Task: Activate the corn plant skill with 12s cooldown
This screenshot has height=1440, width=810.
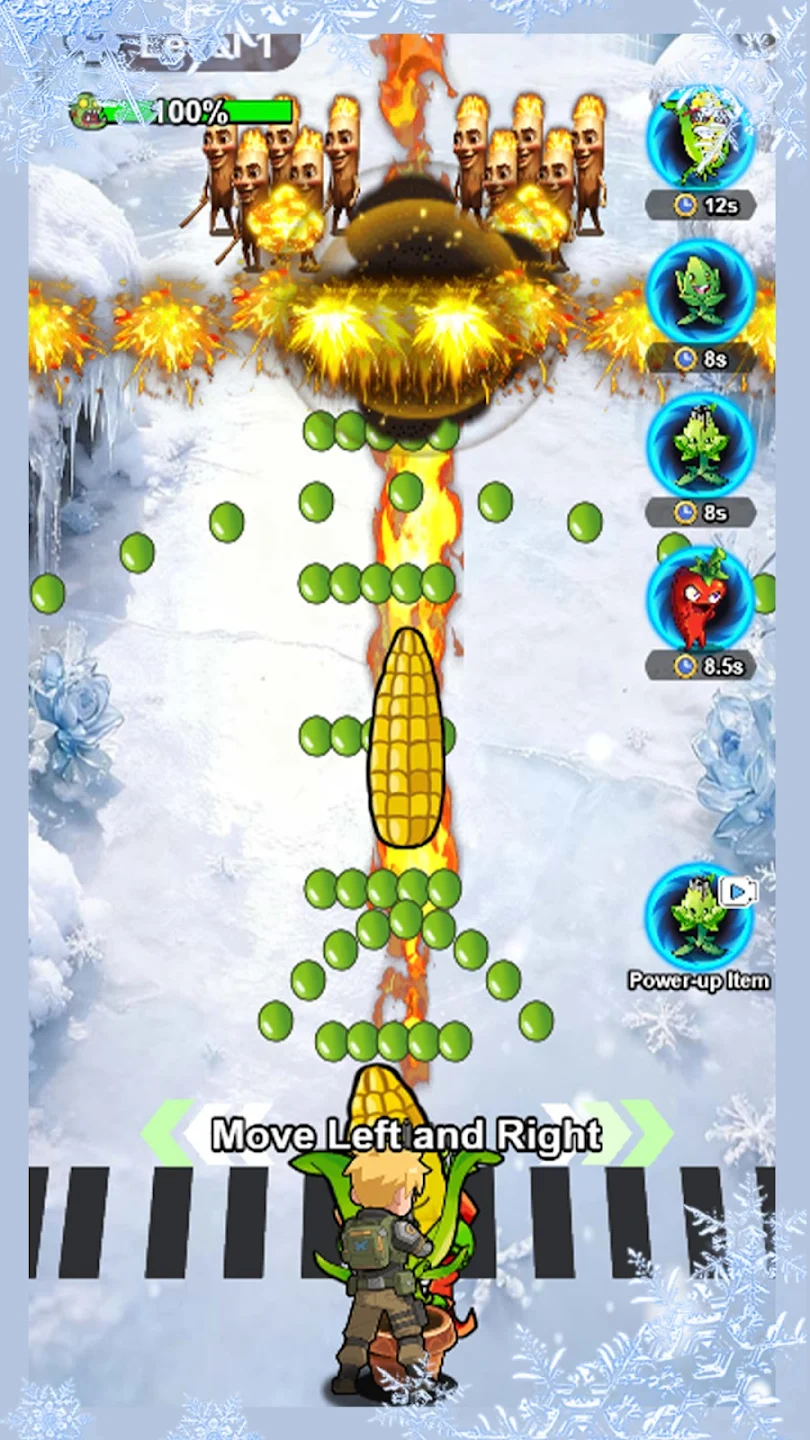Action: click(x=699, y=137)
